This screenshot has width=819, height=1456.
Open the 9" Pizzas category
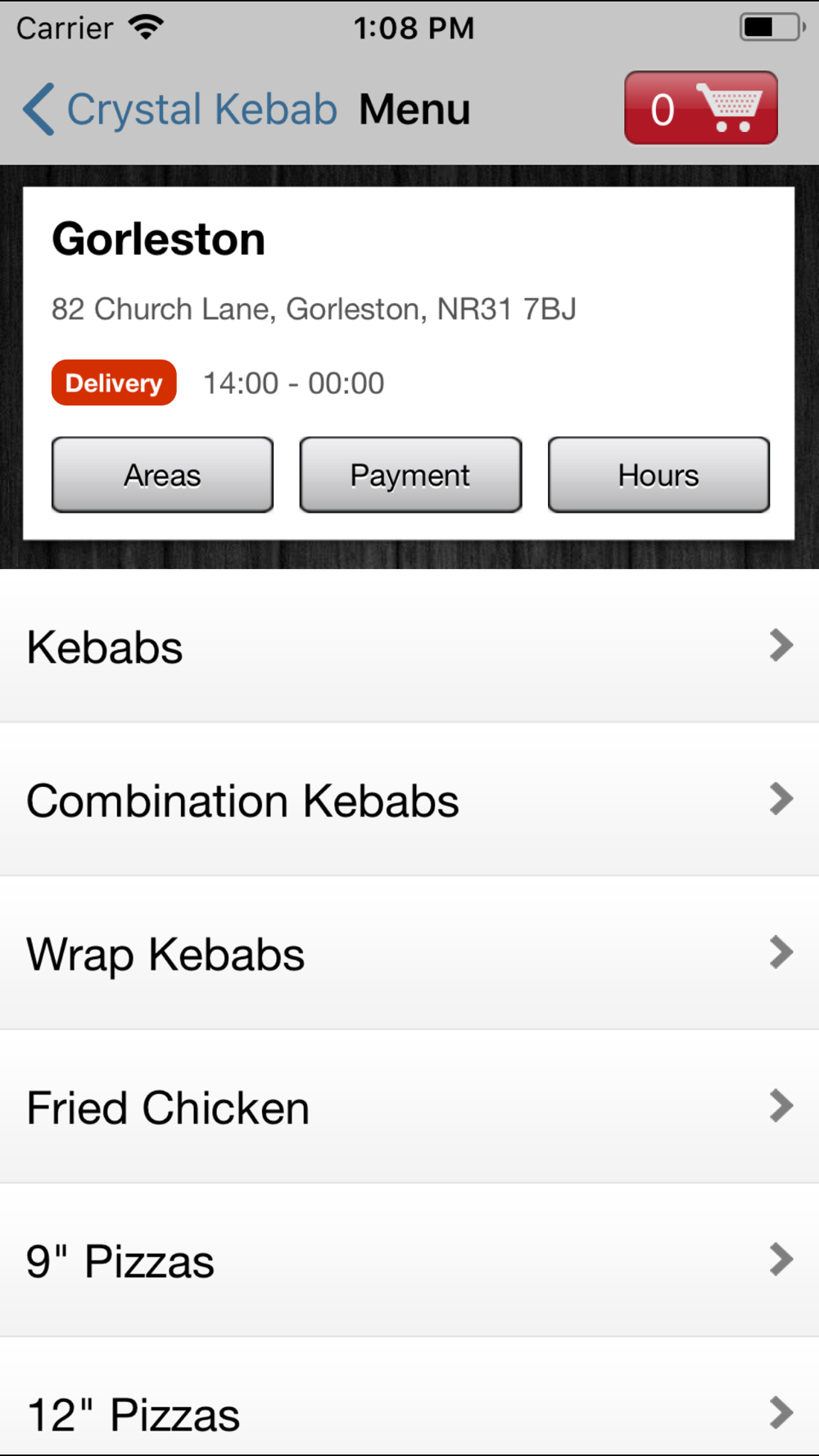409,1261
